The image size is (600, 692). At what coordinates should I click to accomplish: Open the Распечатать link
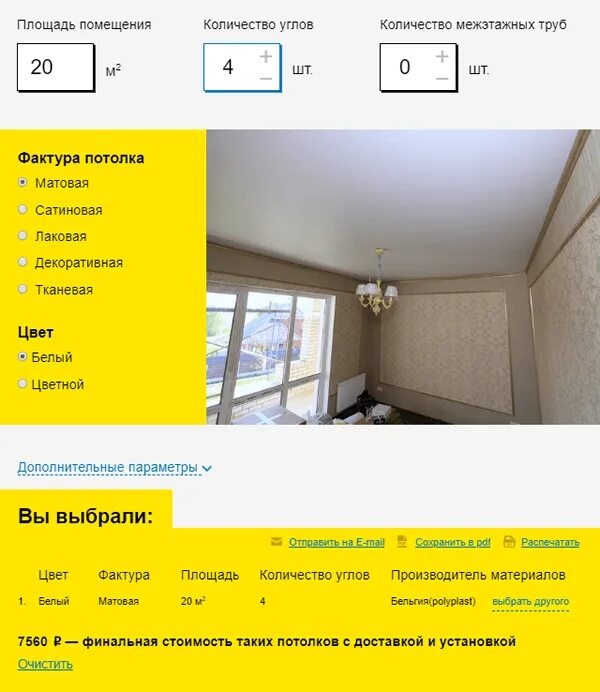[x=549, y=542]
